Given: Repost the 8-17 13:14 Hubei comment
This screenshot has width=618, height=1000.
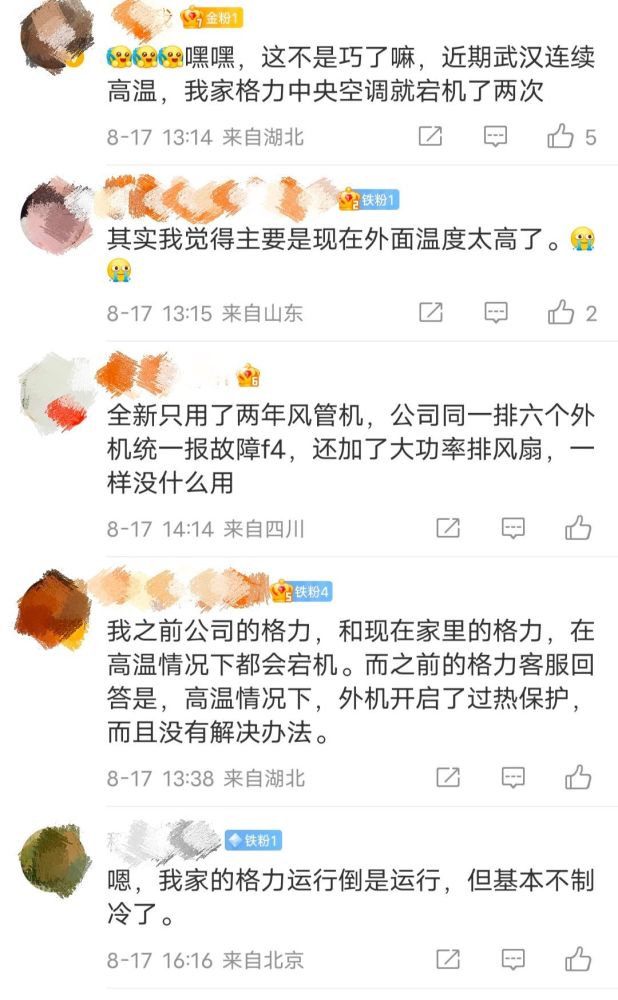Looking at the screenshot, I should 430,136.
